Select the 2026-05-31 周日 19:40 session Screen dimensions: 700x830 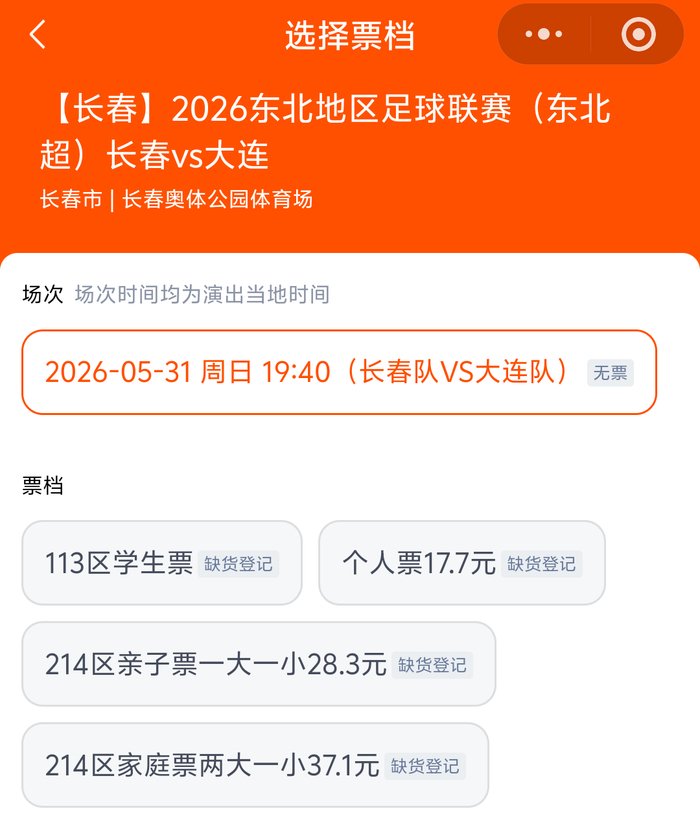pyautogui.click(x=339, y=372)
